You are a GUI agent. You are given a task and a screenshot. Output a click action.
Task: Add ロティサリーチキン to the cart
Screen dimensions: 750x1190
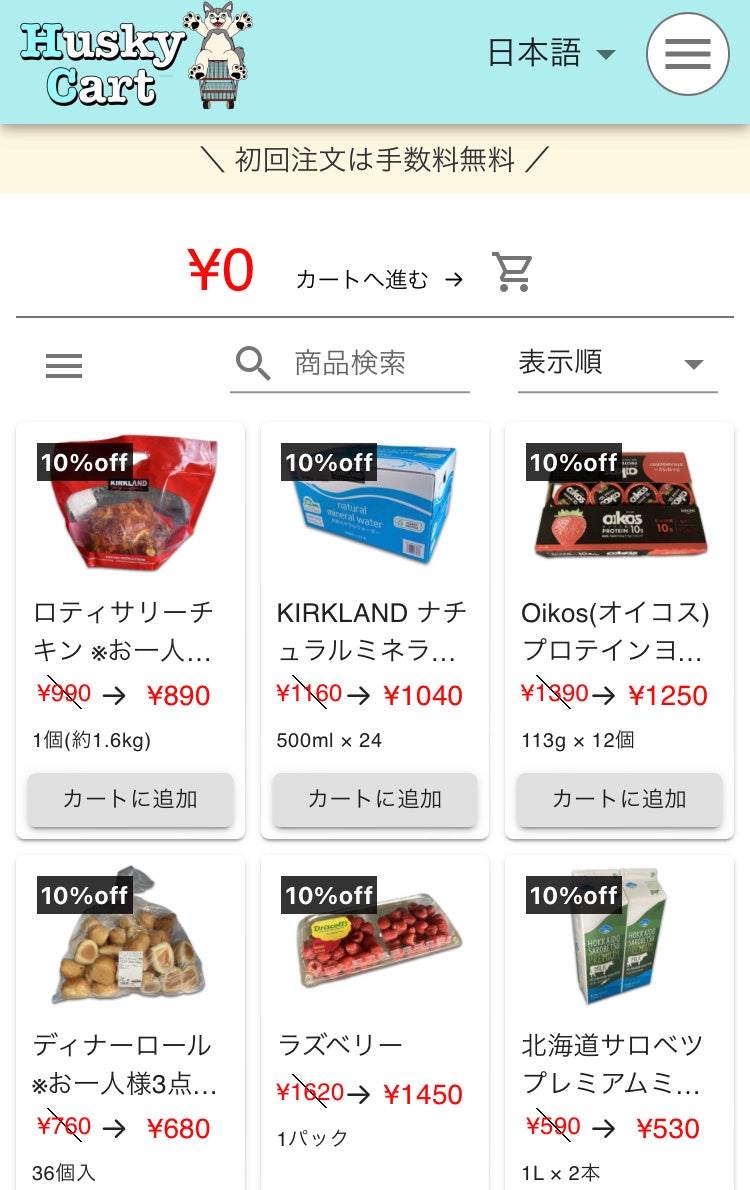pos(130,799)
